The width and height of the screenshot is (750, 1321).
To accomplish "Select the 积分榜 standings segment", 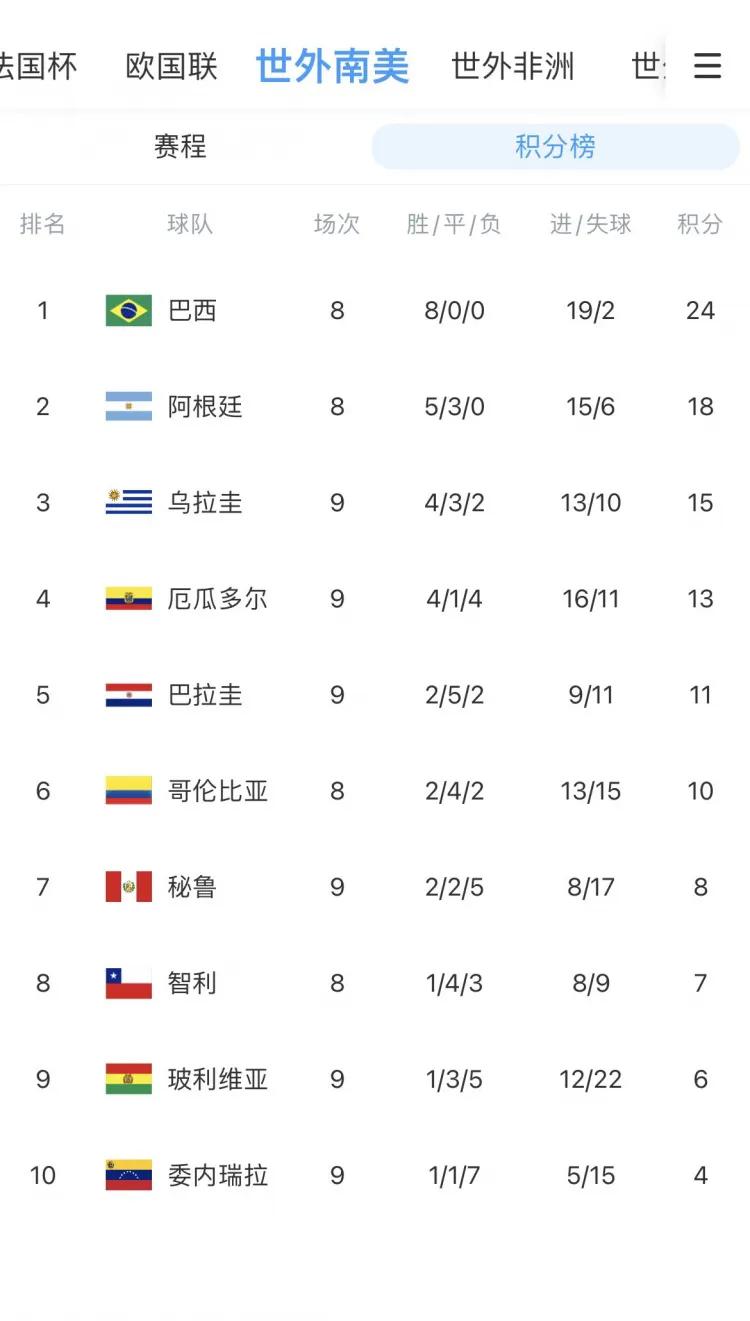I will pyautogui.click(x=555, y=147).
